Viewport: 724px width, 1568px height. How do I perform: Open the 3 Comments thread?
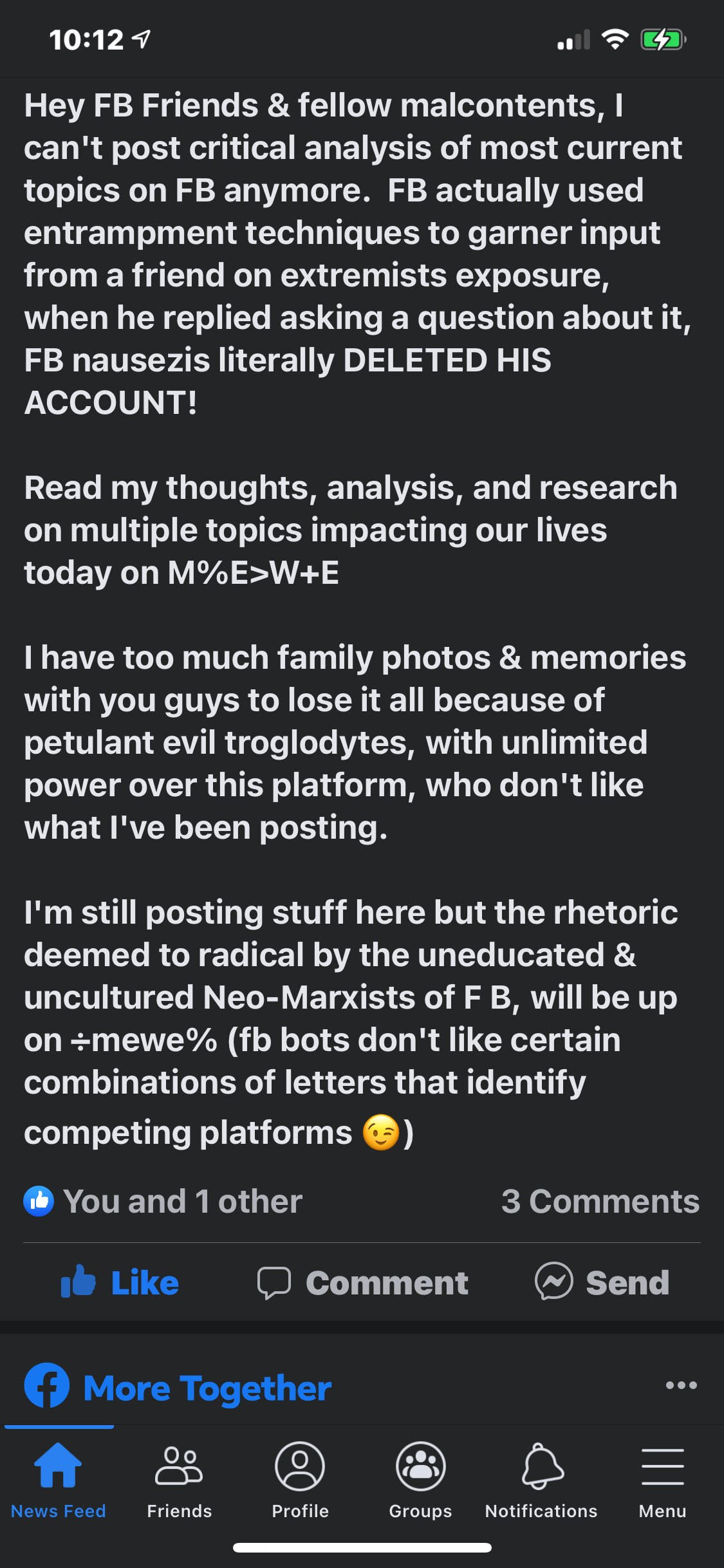(600, 1201)
